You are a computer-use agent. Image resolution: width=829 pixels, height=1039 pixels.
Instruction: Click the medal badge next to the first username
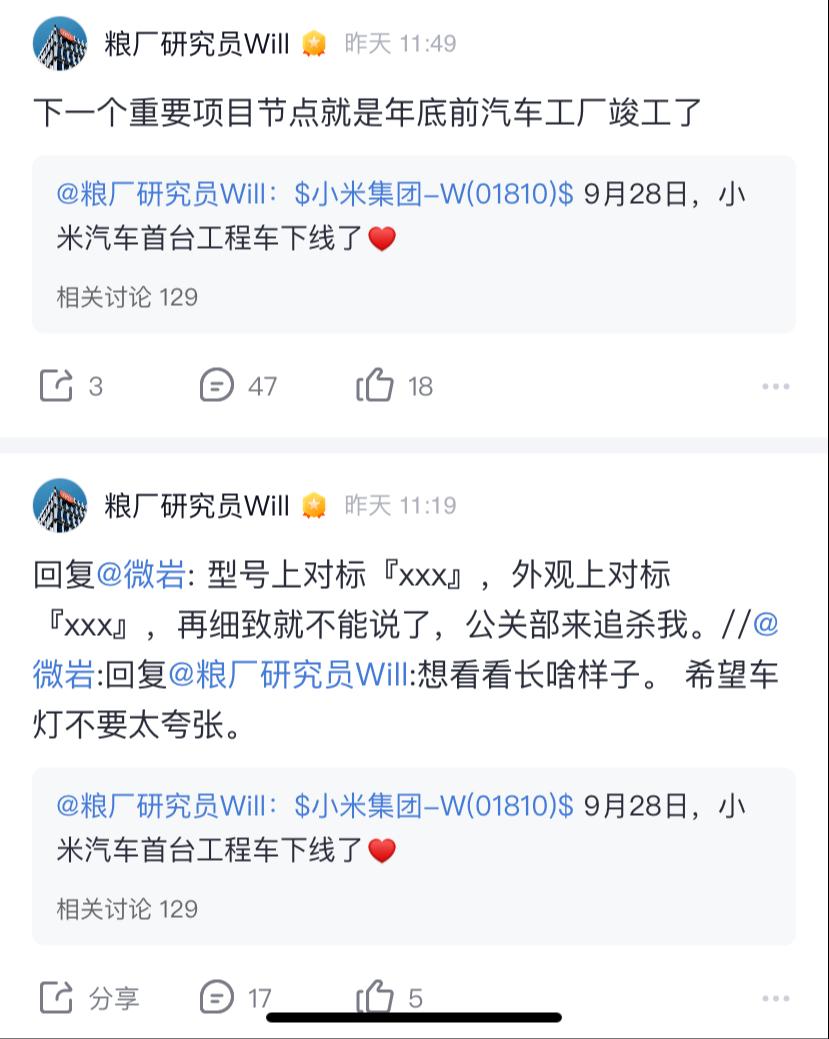pyautogui.click(x=313, y=44)
